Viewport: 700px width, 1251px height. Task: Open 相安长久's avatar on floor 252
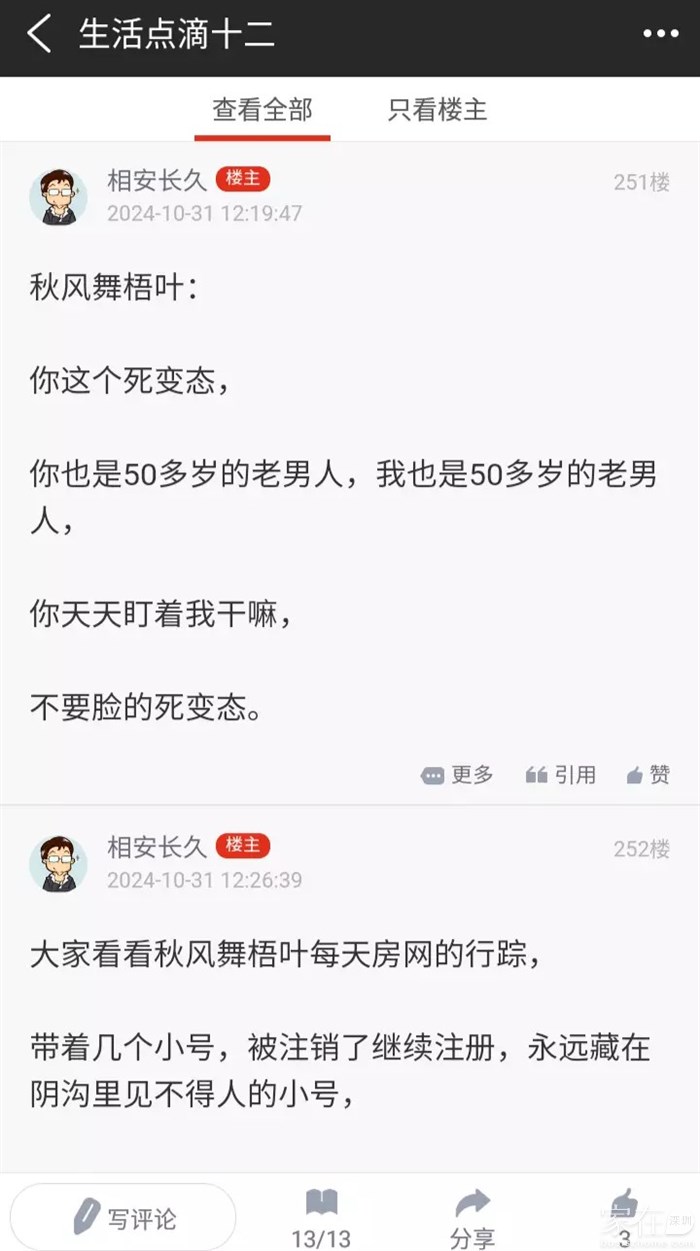click(58, 863)
